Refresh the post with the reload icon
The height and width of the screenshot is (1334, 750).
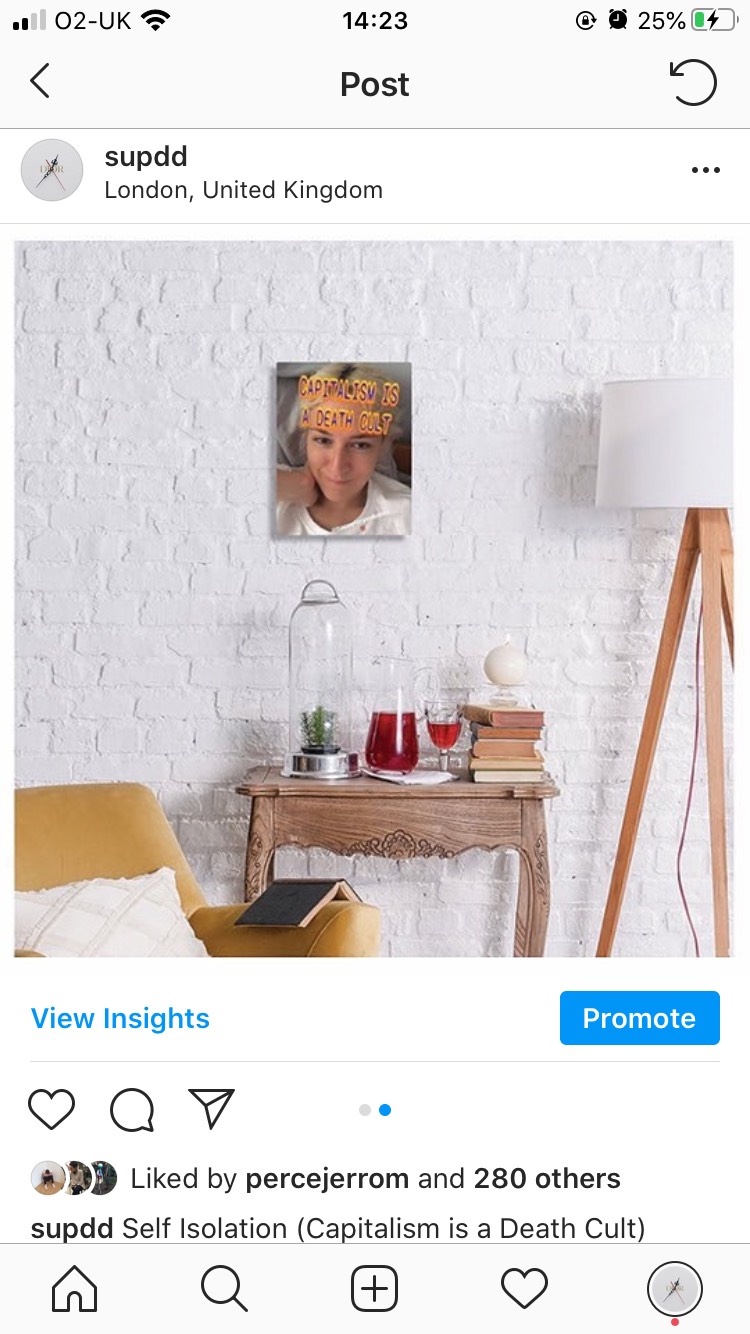pos(693,83)
